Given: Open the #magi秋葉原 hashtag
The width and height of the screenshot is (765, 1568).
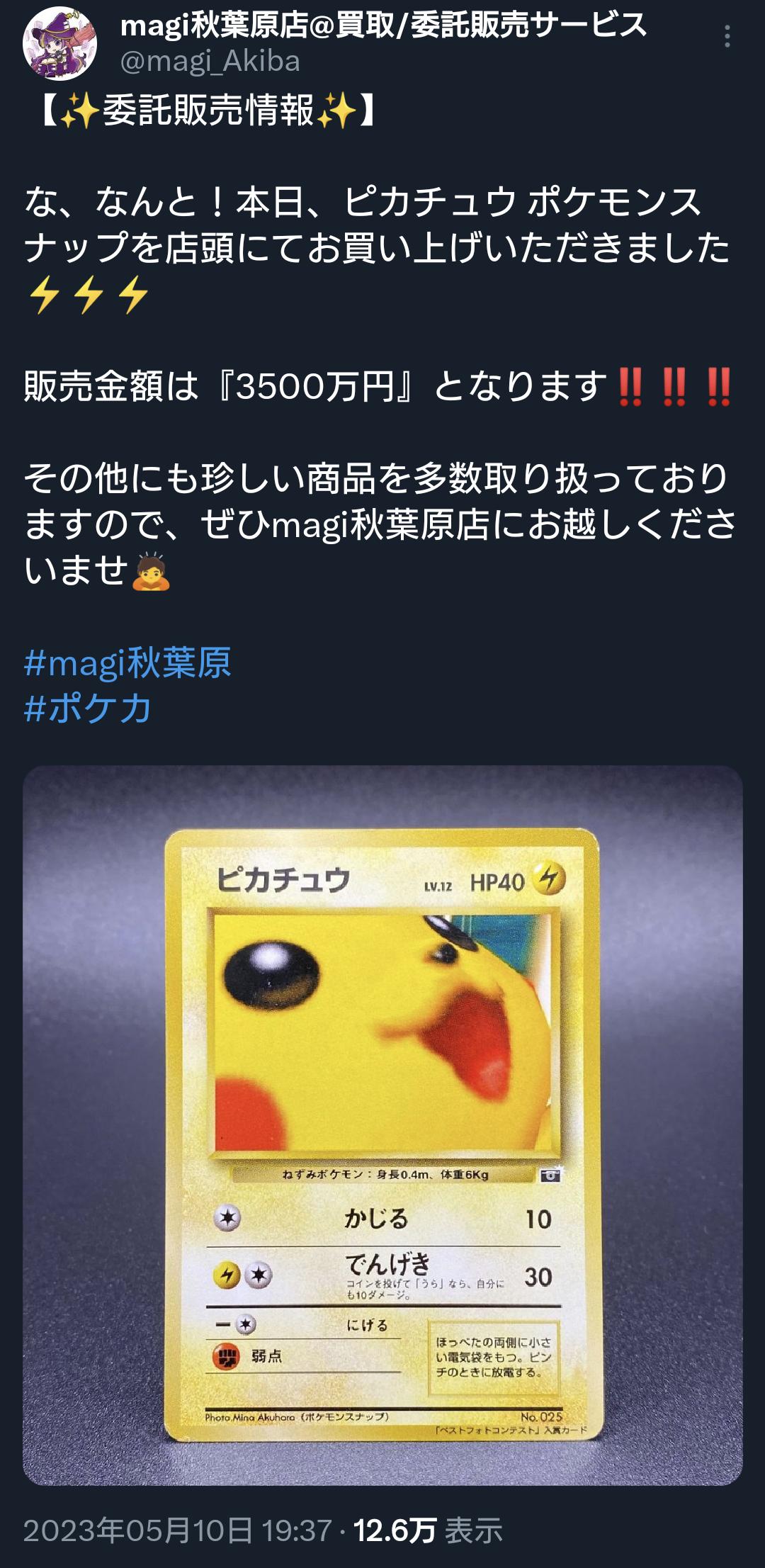Looking at the screenshot, I should (x=127, y=663).
